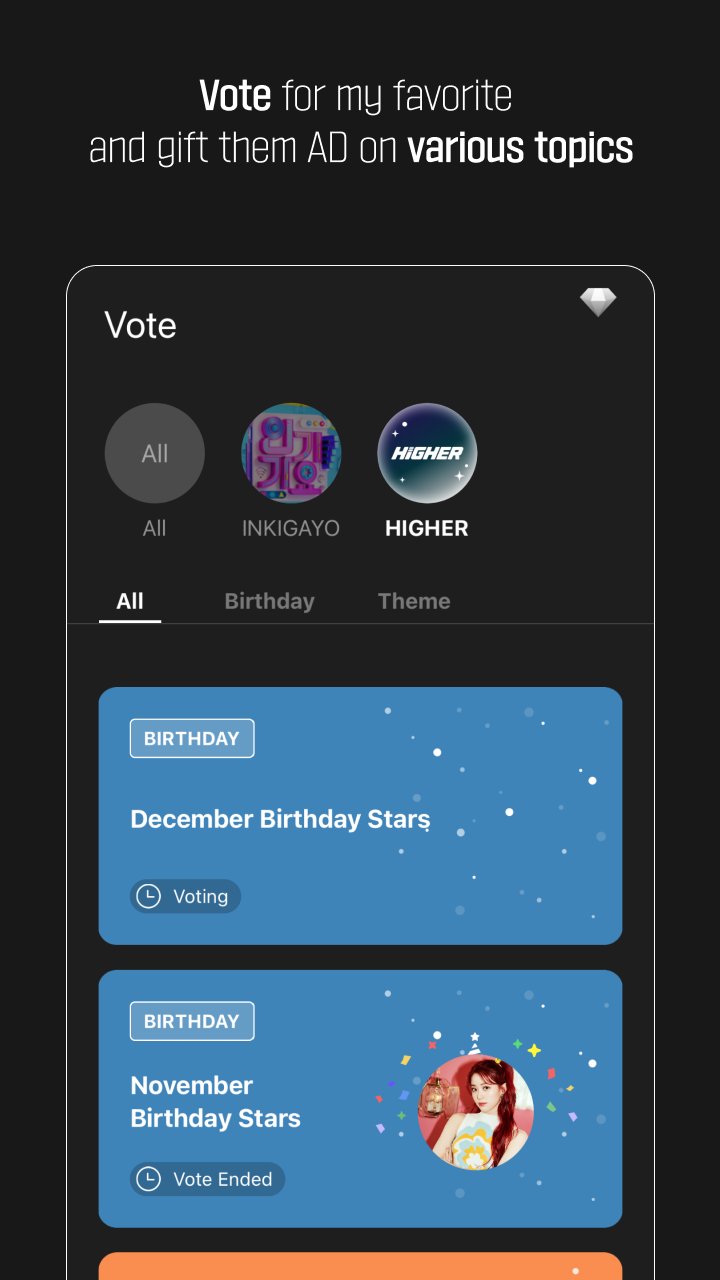Click the BIRTHDAY label on December card
720x1280 pixels.
191,738
